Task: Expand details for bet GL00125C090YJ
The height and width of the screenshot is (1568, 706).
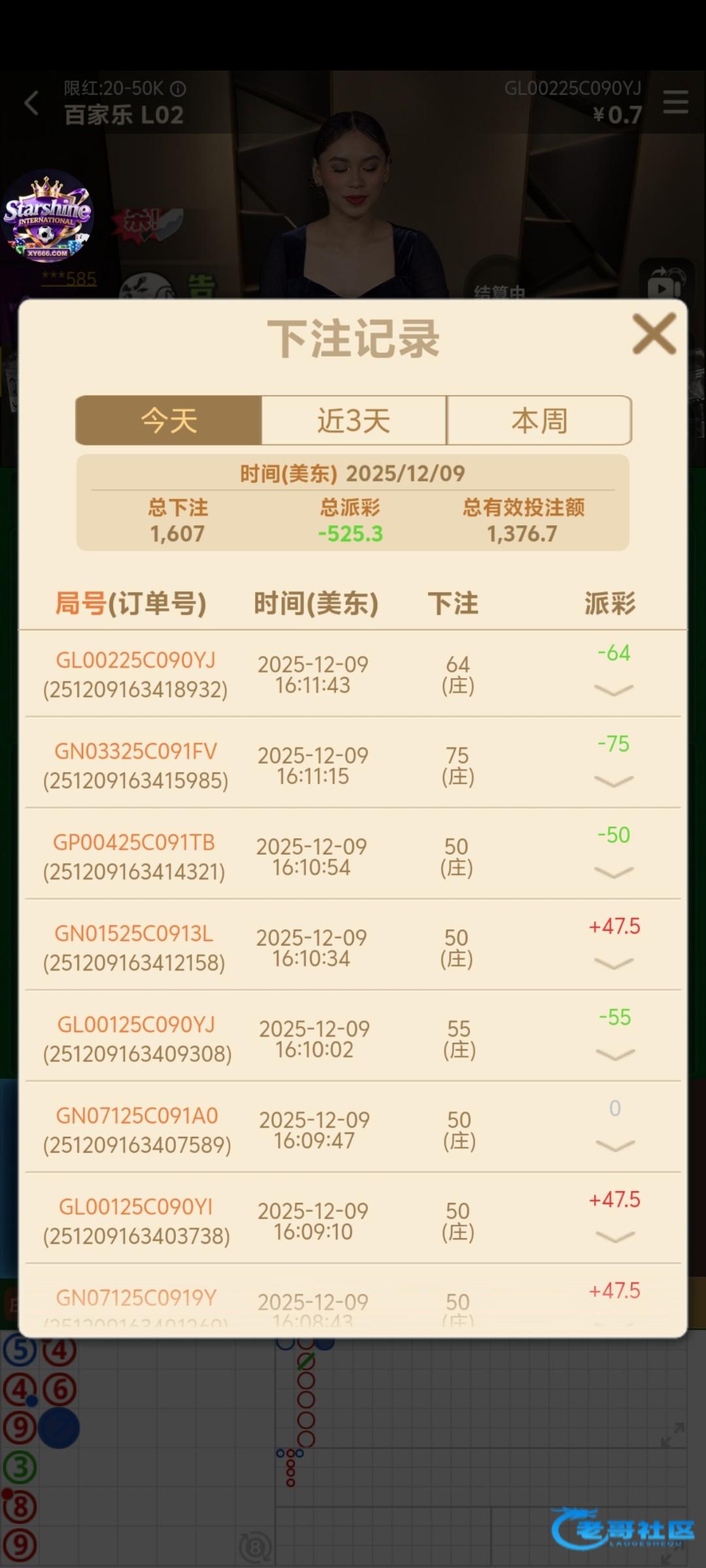Action: pos(615,1054)
